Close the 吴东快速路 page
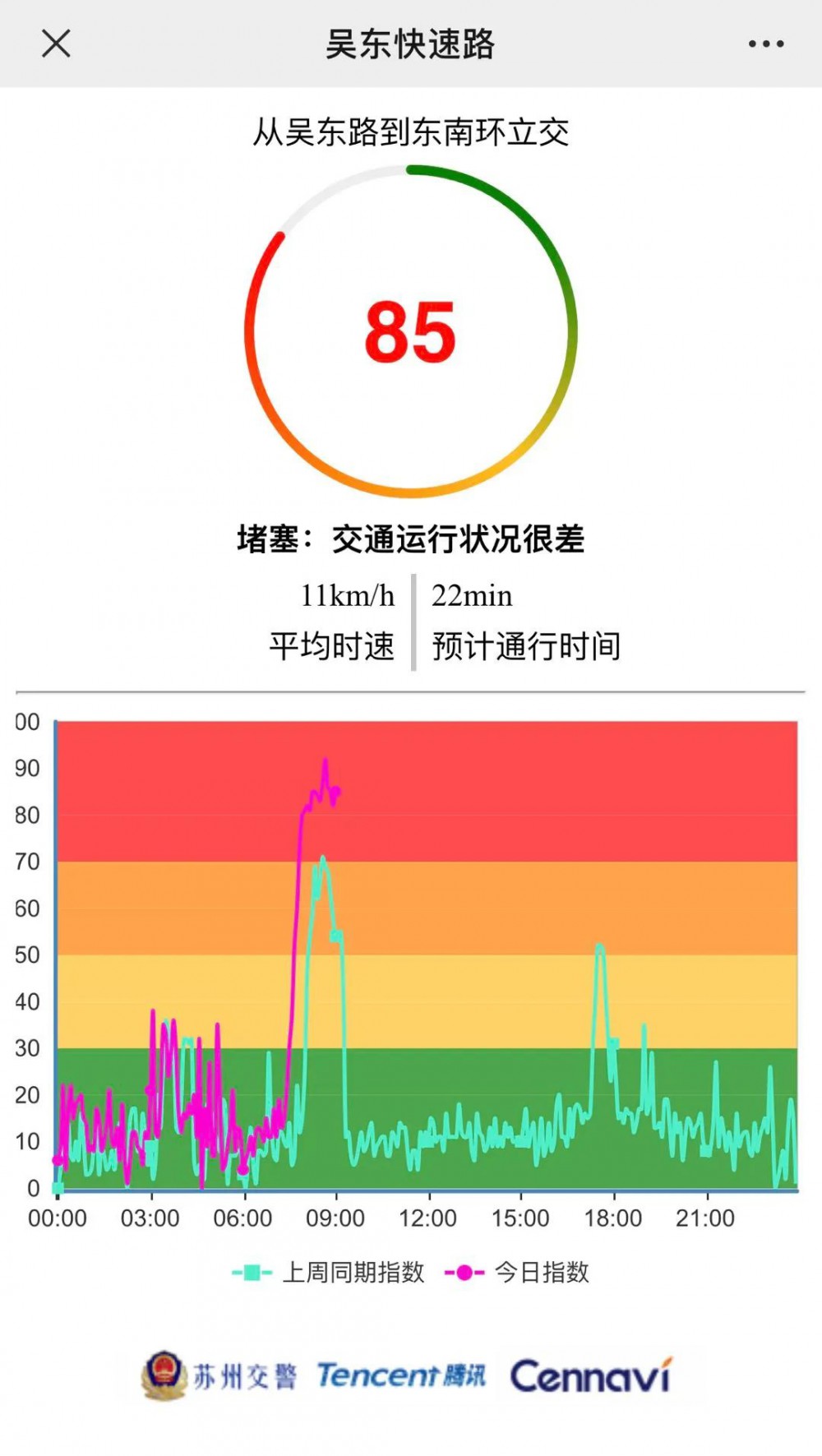Viewport: 822px width, 1456px height. click(56, 44)
